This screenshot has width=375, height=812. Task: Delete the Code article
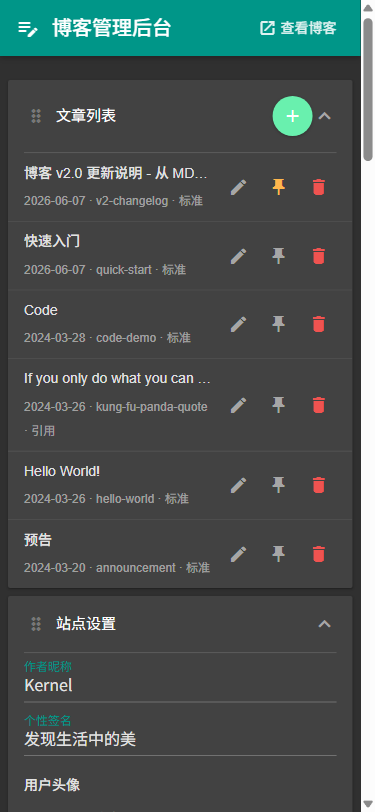click(x=319, y=324)
